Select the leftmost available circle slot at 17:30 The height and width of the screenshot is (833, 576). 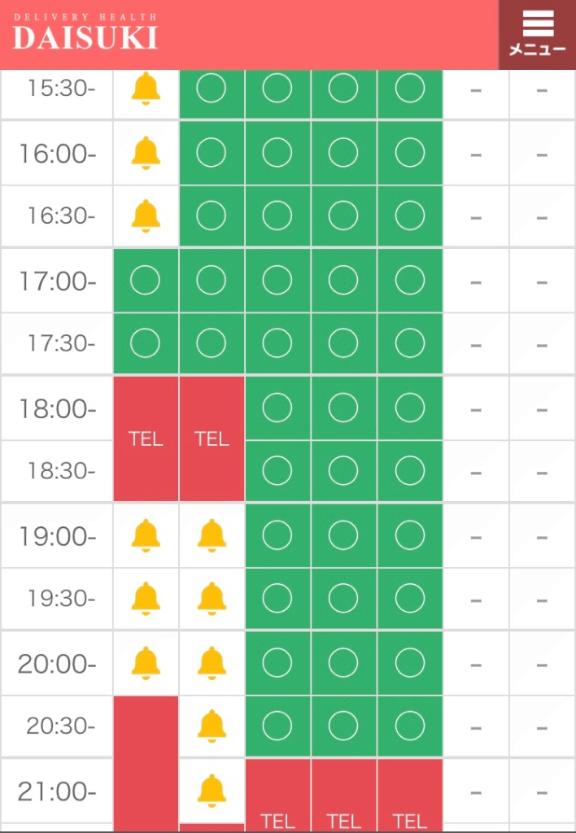pos(146,343)
